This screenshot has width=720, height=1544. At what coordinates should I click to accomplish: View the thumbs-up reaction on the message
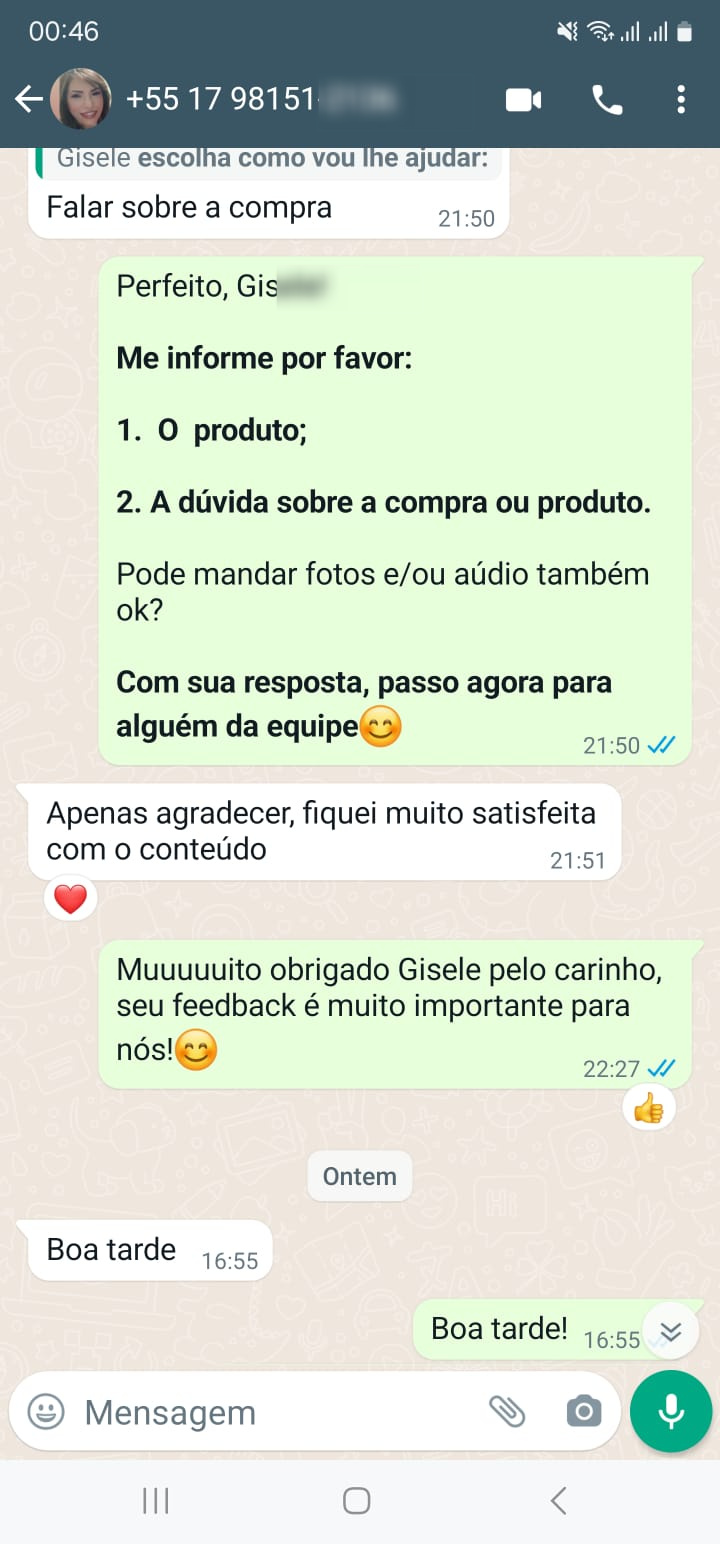[648, 1108]
